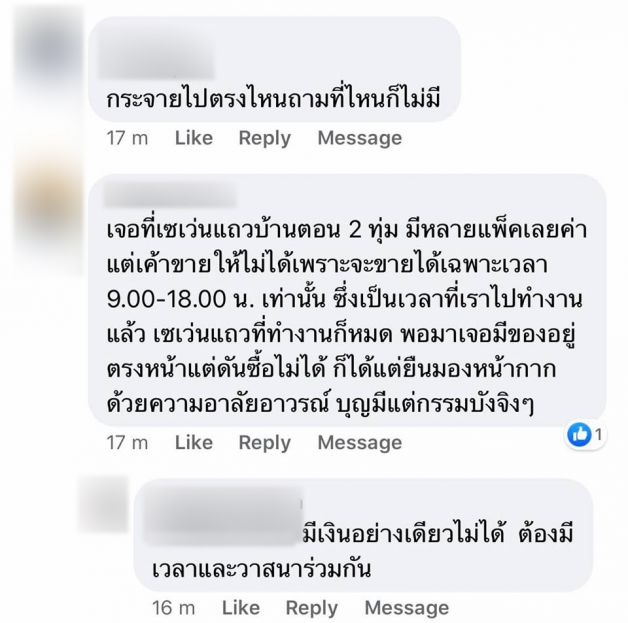
Task: Like the comment starting with กระจายไปตรงไหน
Action: [193, 138]
